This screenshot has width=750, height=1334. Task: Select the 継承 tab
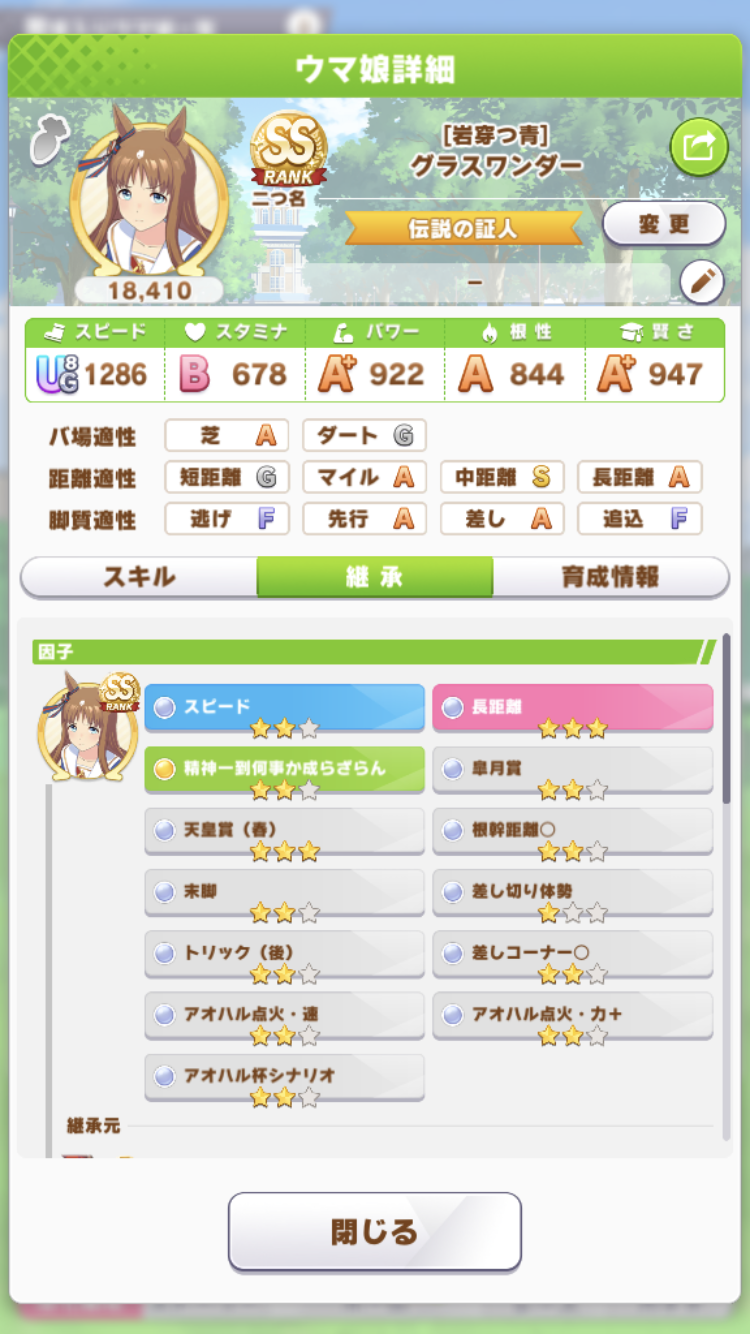pos(374,577)
